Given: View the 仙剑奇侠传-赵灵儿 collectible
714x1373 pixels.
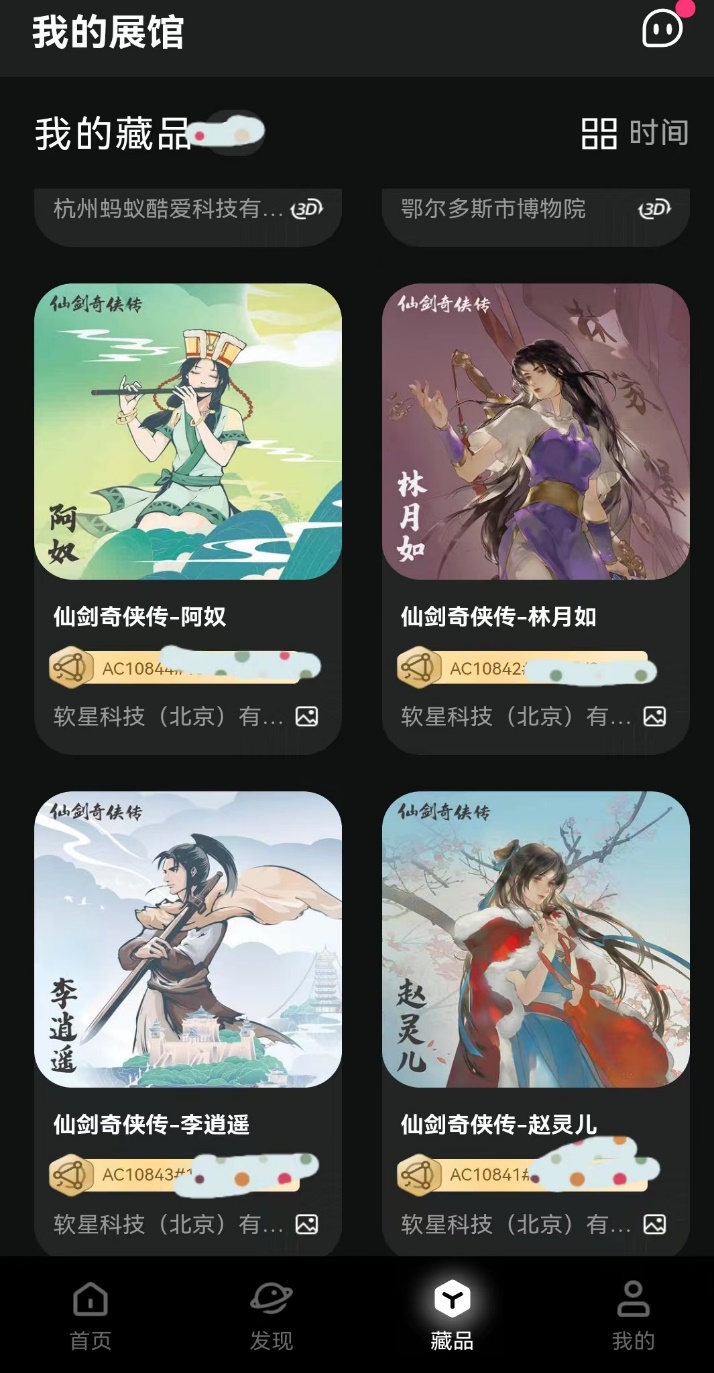Looking at the screenshot, I should pos(536,939).
